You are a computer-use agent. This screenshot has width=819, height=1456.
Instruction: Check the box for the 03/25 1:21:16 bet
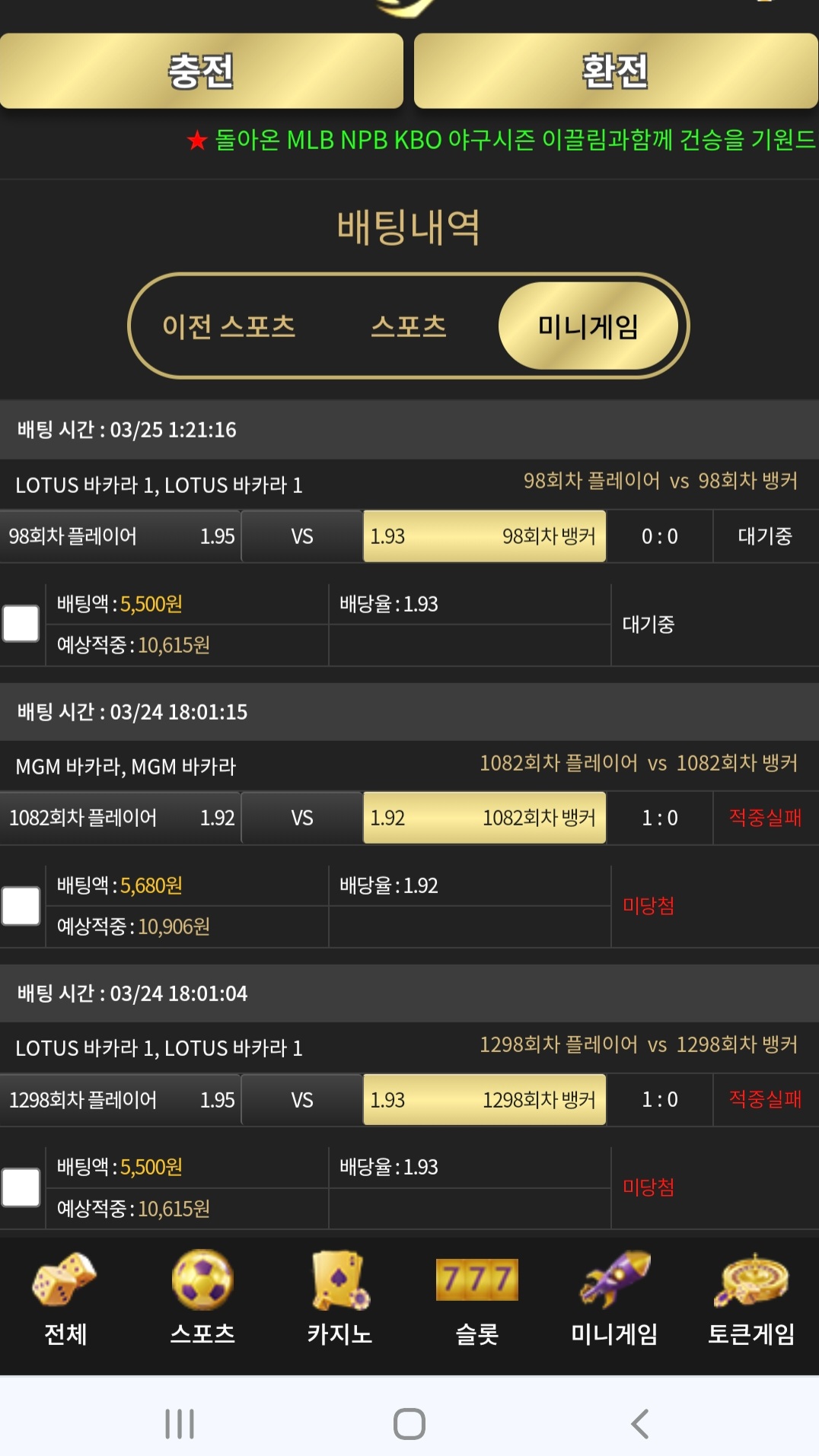point(21,624)
